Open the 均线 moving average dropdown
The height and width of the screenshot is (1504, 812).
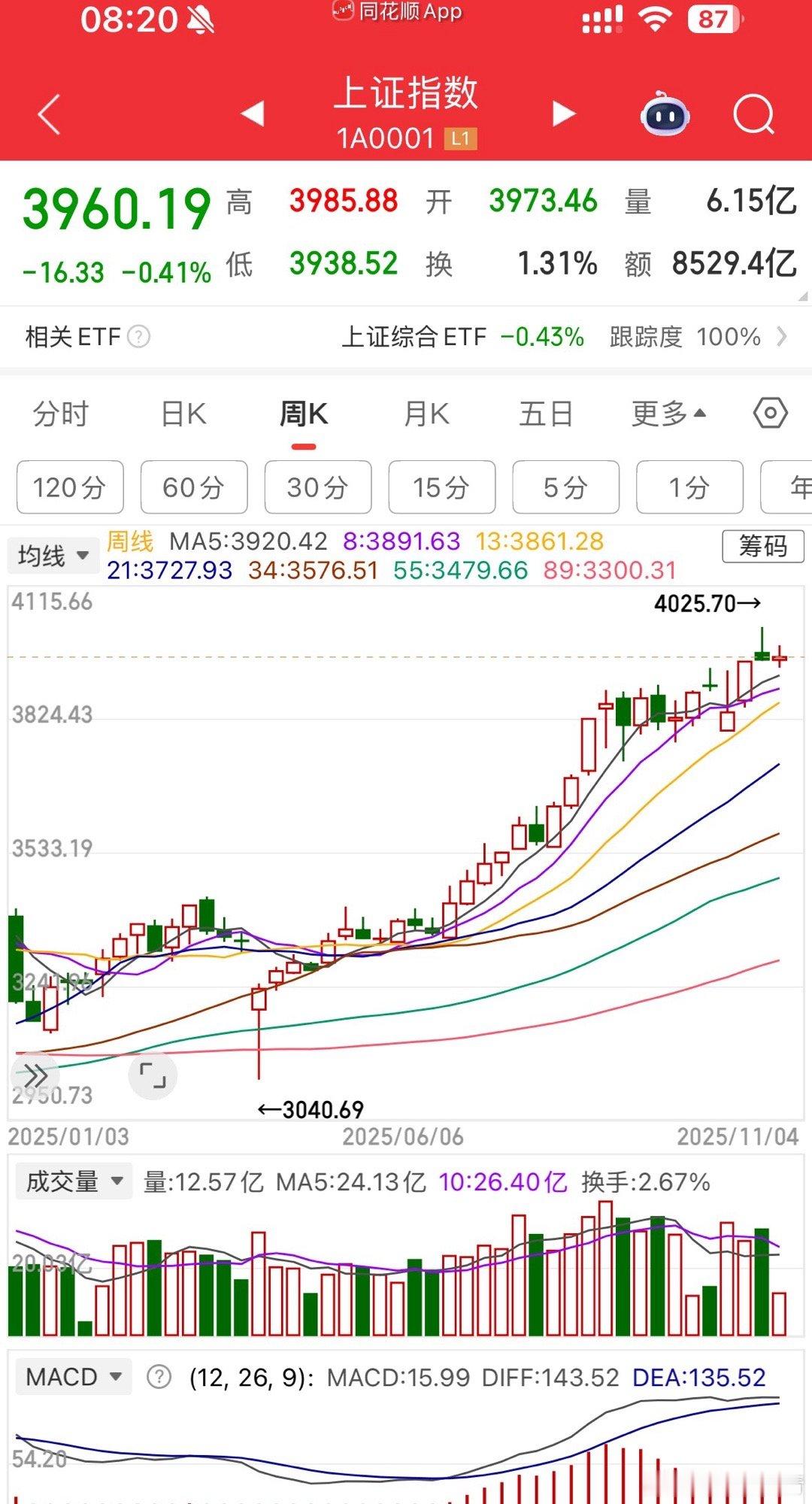(x=53, y=554)
